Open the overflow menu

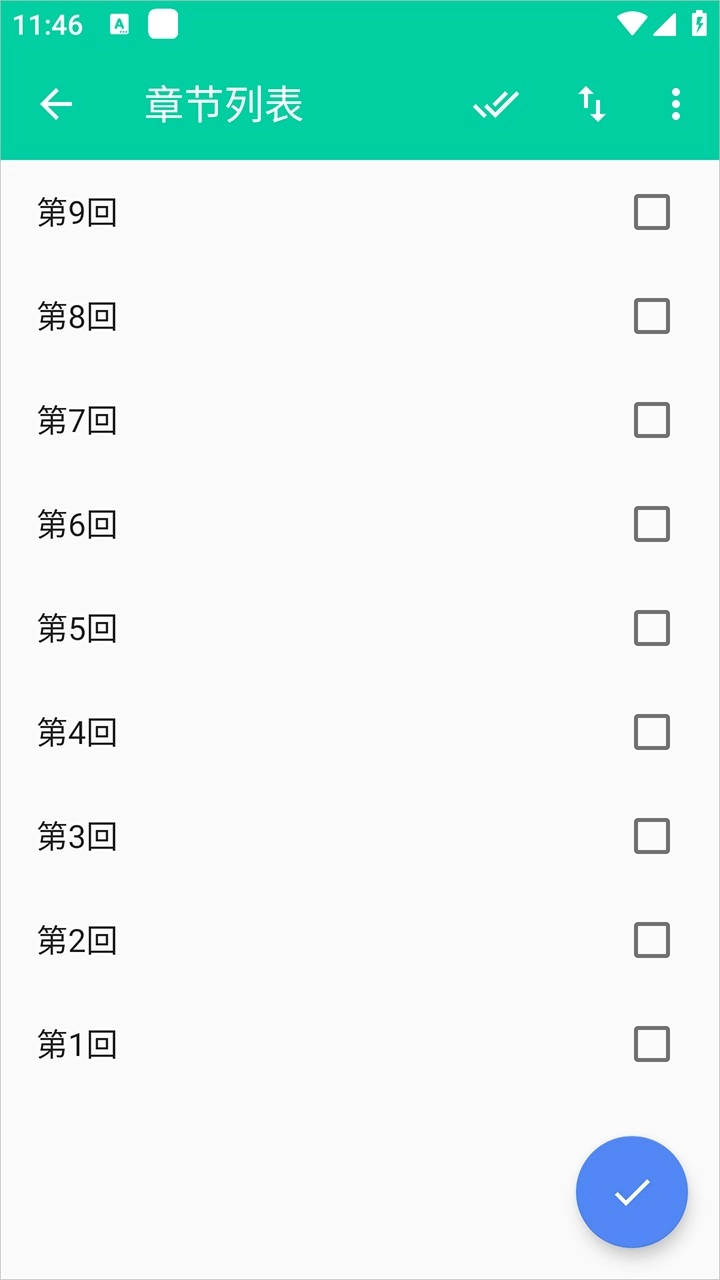[676, 104]
